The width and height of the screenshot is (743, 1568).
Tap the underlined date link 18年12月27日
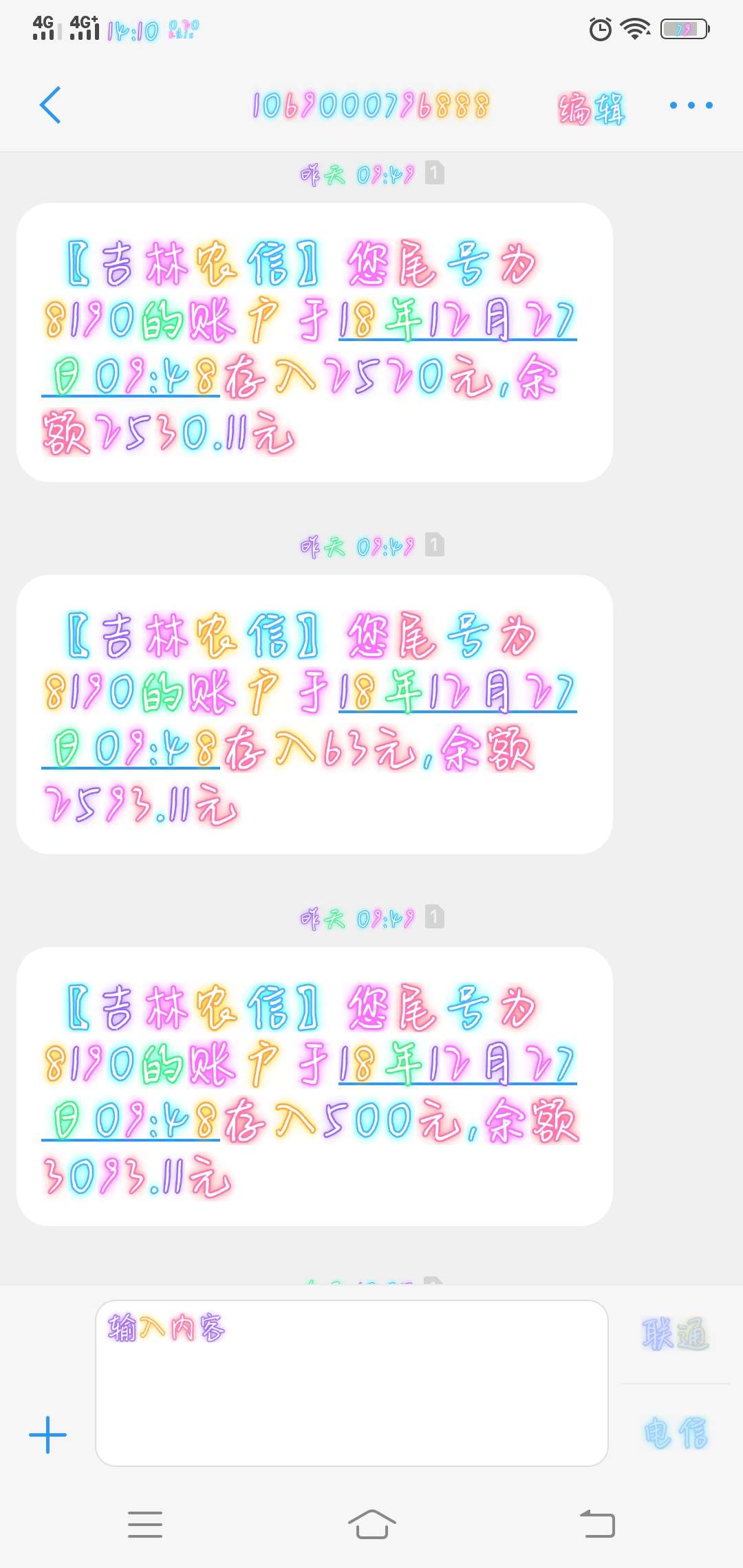pyautogui.click(x=454, y=323)
